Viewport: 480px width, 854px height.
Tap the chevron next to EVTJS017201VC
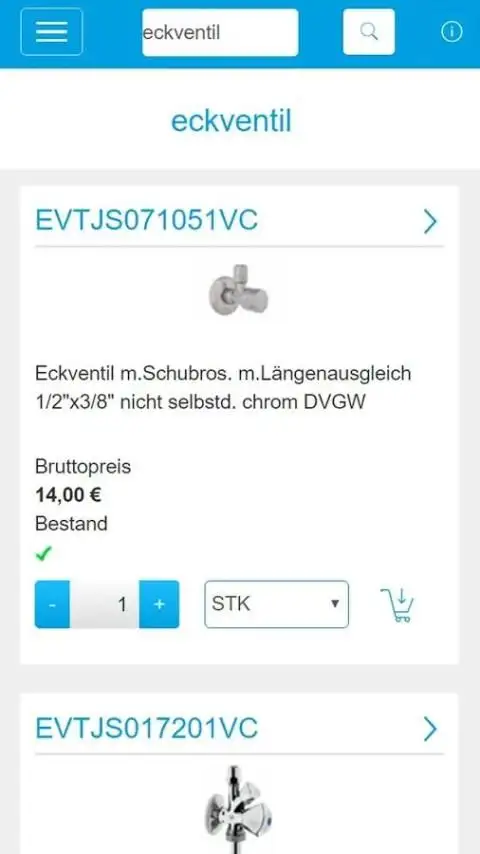coord(430,729)
